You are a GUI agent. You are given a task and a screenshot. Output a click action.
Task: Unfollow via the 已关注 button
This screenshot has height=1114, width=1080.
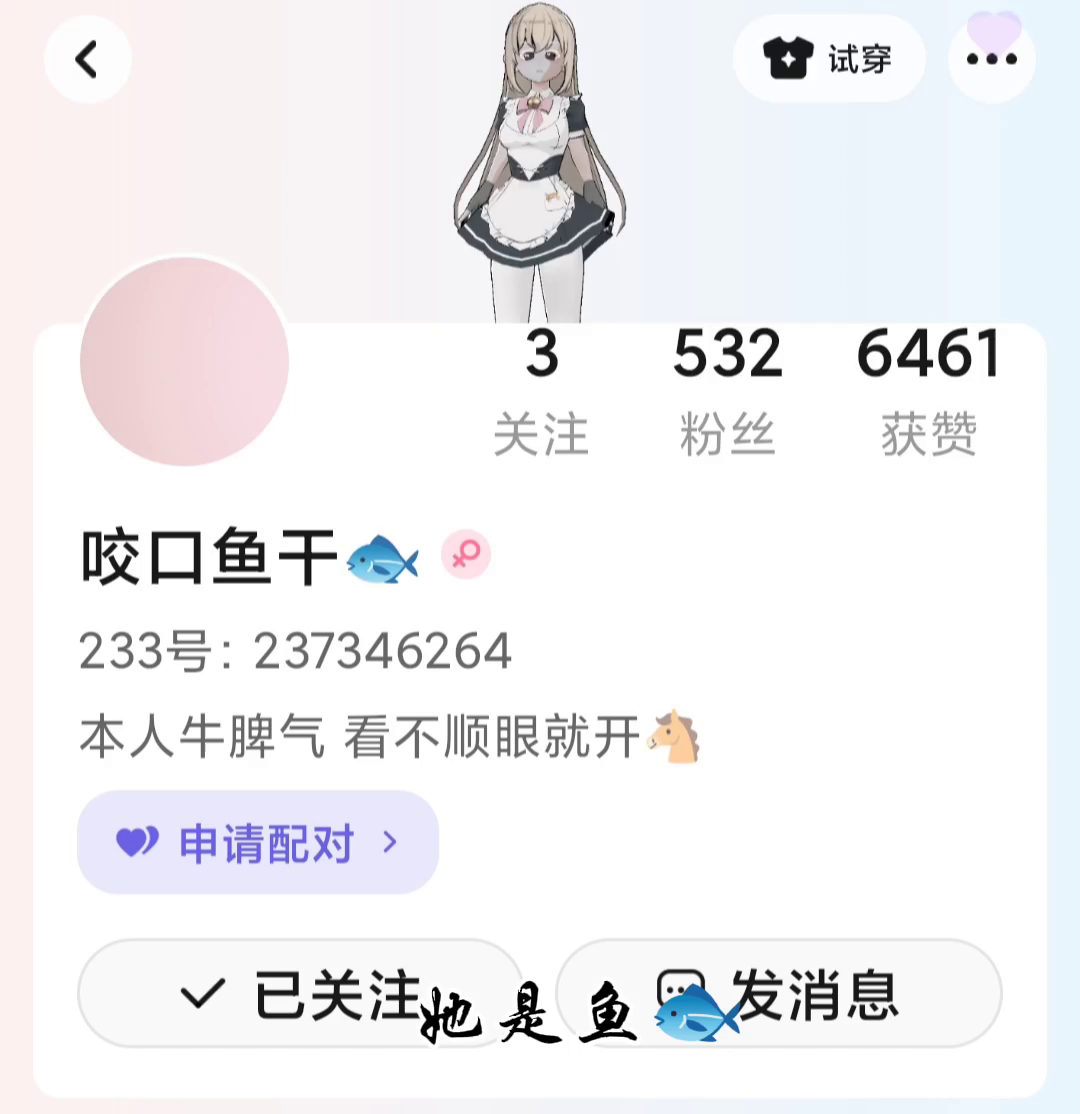[x=300, y=993]
